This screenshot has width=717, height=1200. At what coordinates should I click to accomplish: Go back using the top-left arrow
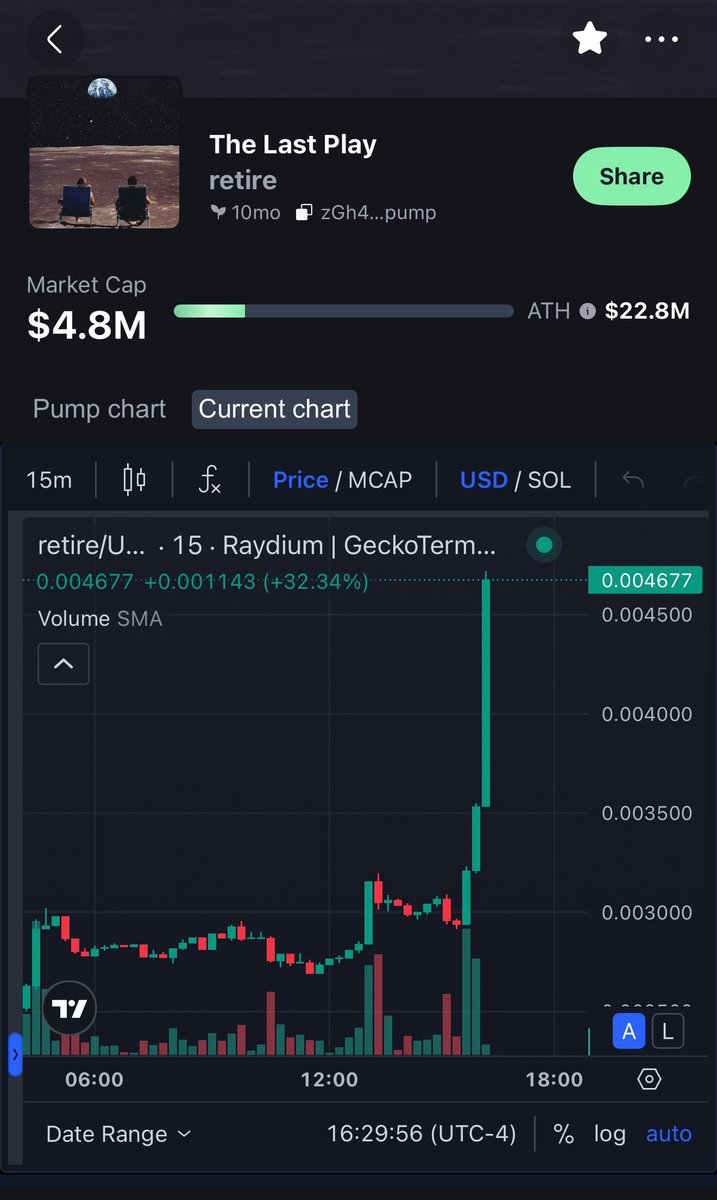tap(55, 40)
